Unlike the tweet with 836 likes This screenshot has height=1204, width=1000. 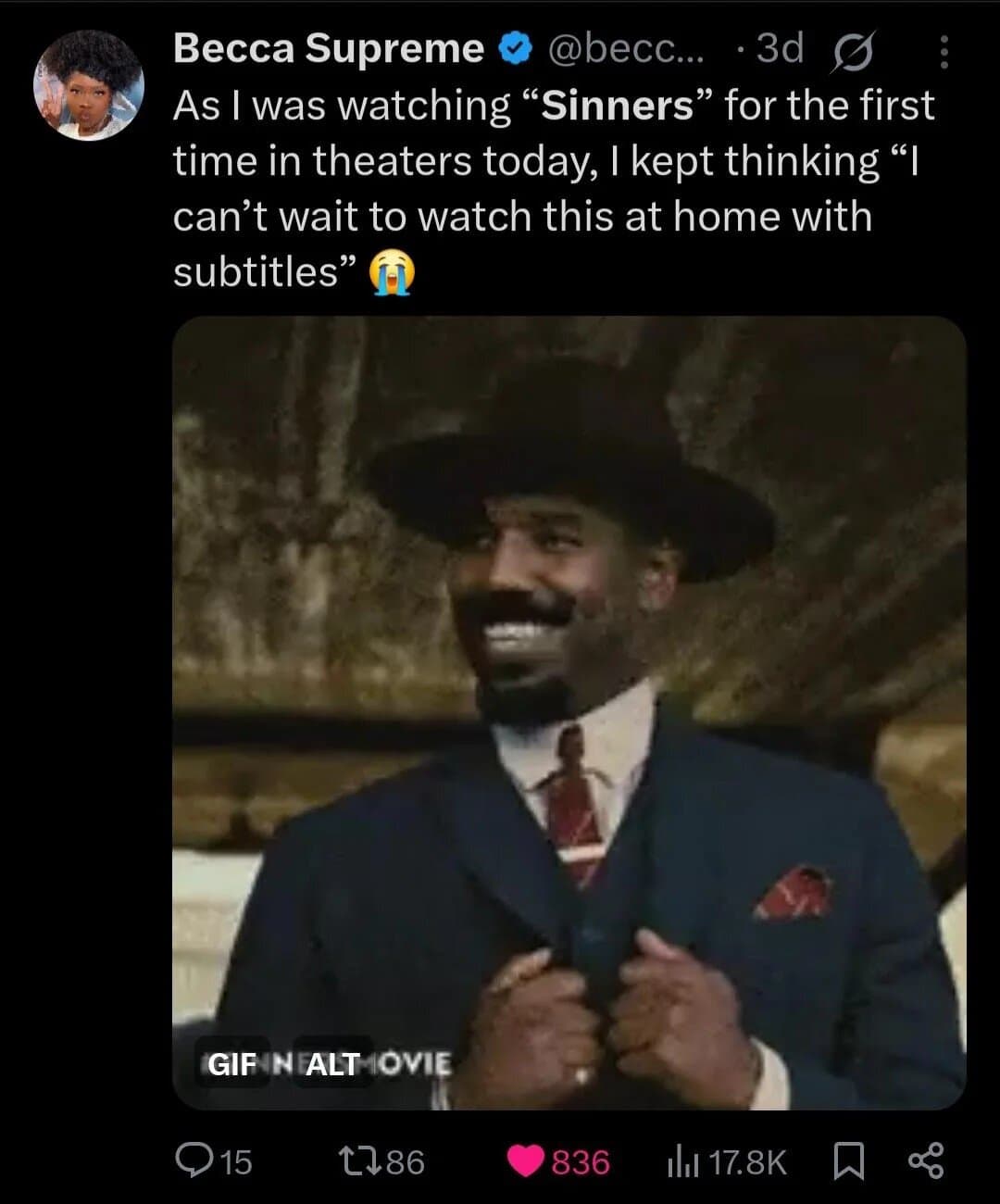click(528, 1160)
